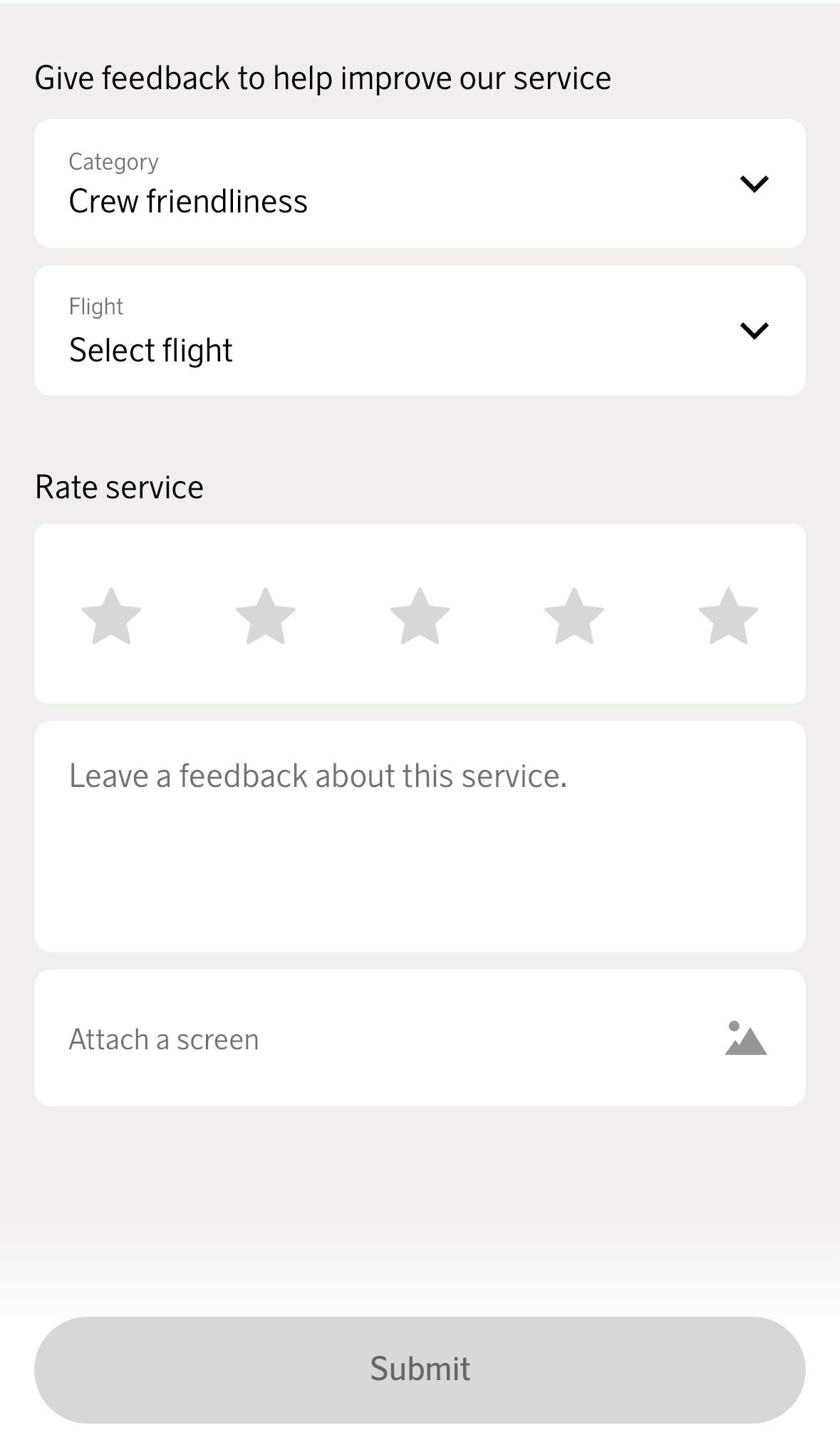
Task: Give a two-star rating
Action: 266,616
